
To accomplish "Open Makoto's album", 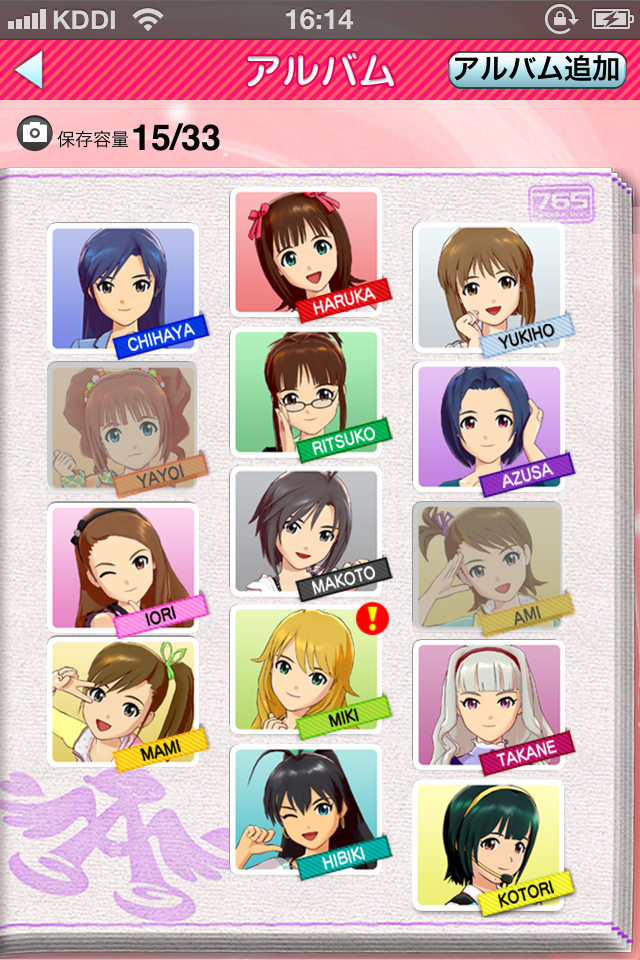I will (305, 532).
